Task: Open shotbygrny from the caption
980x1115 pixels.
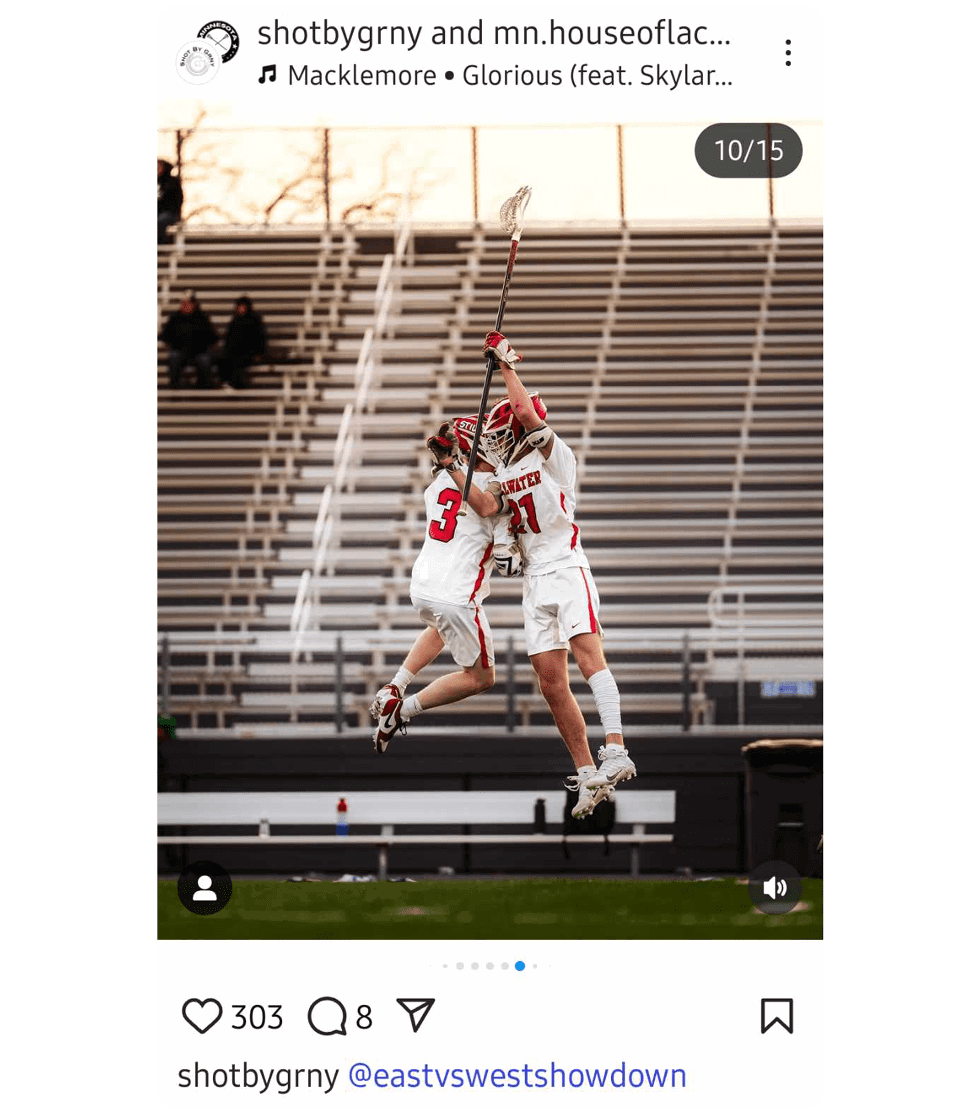Action: pyautogui.click(x=258, y=1076)
